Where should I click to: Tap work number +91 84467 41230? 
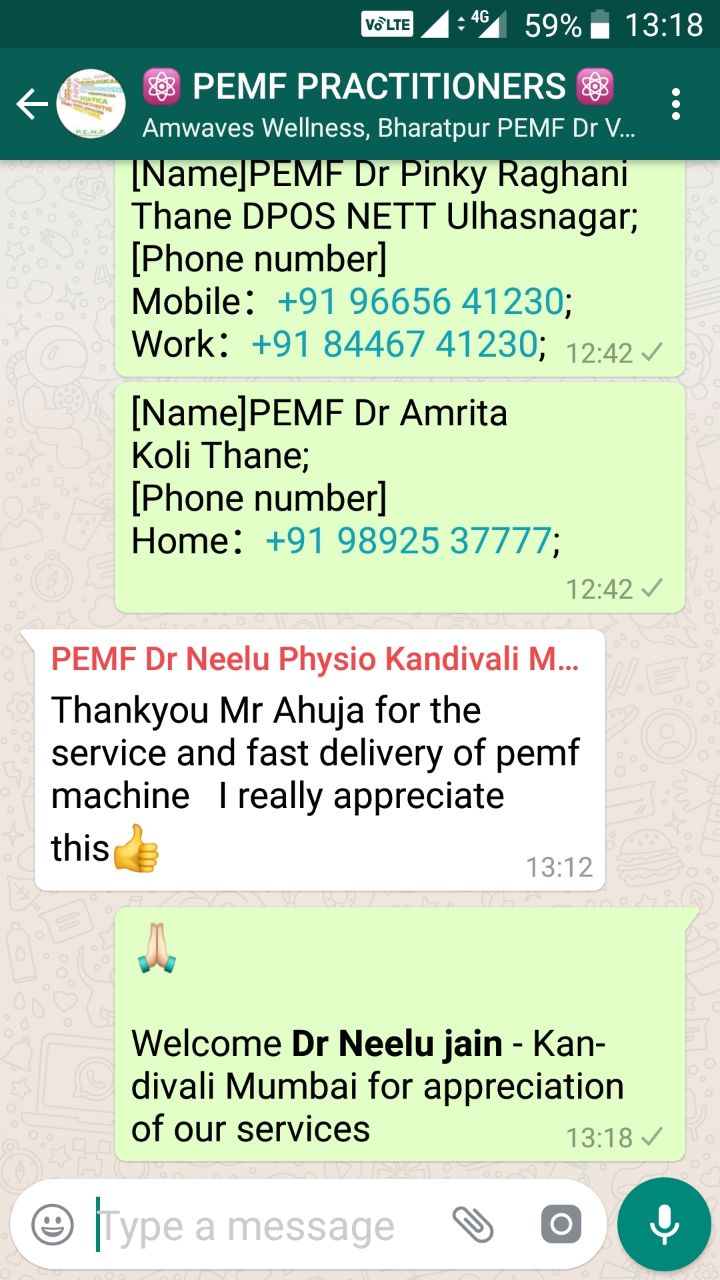394,344
